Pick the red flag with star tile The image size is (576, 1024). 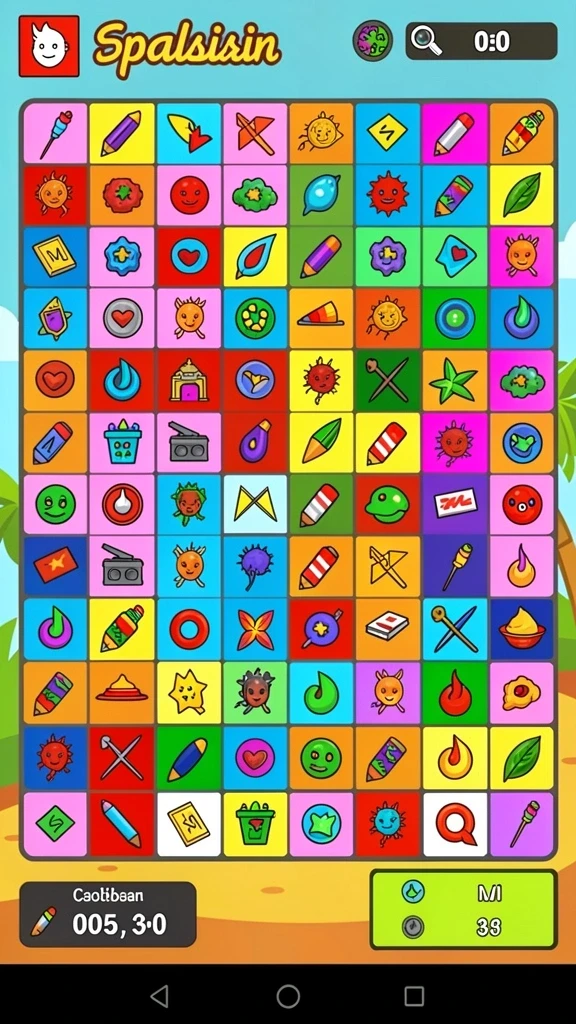tap(56, 566)
